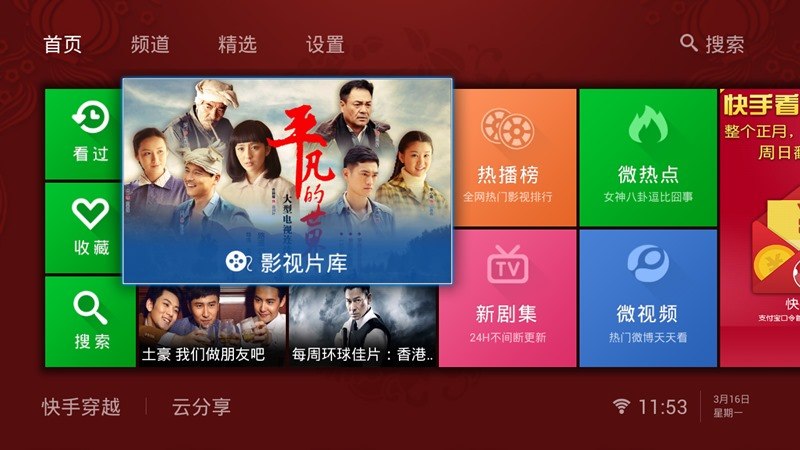Open the 影视片库 featured poster
800x450 pixels.
coord(288,180)
